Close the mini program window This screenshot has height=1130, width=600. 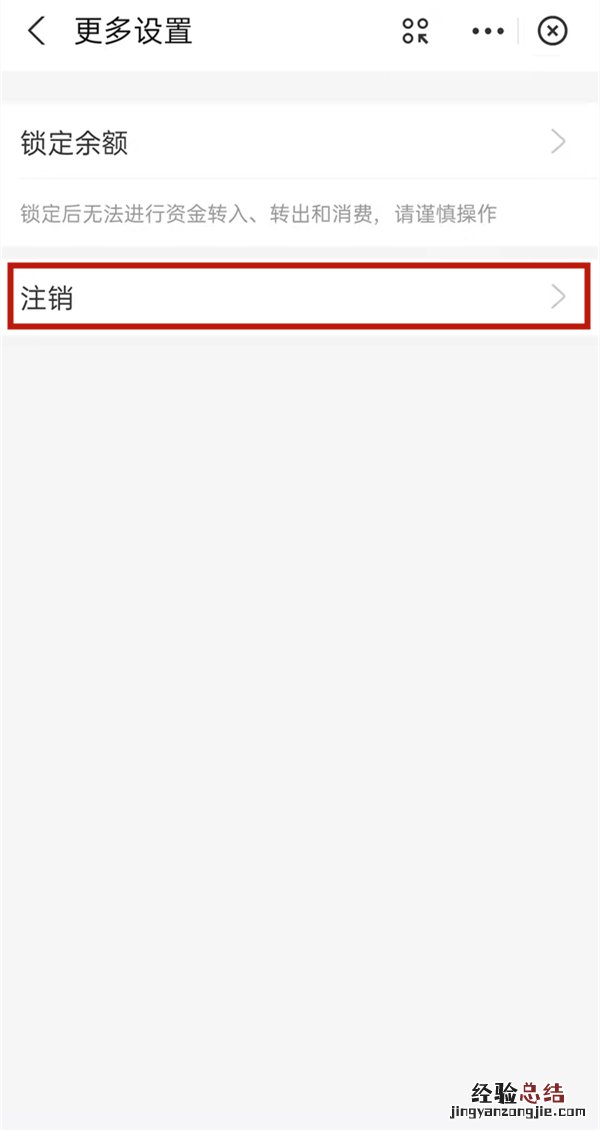[552, 31]
